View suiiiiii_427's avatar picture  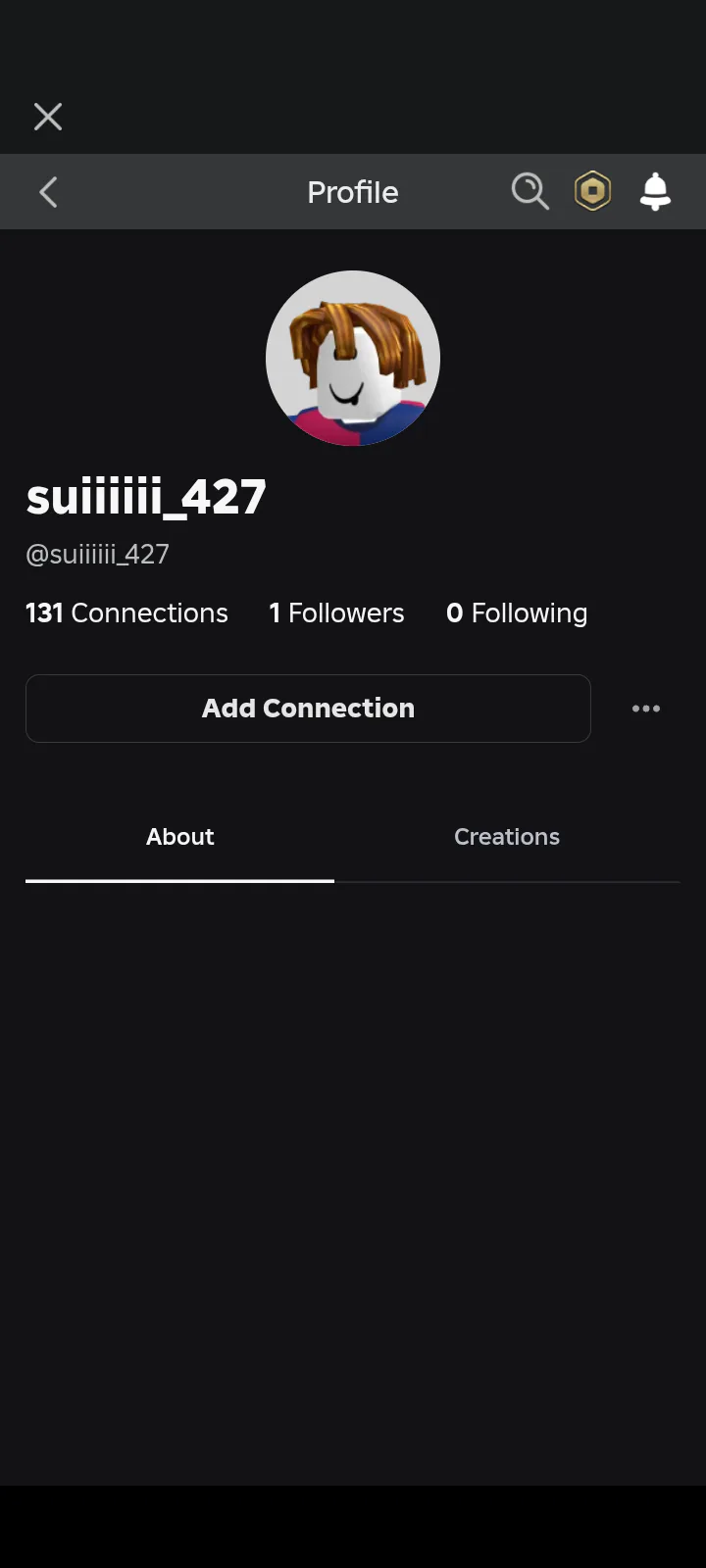353,358
